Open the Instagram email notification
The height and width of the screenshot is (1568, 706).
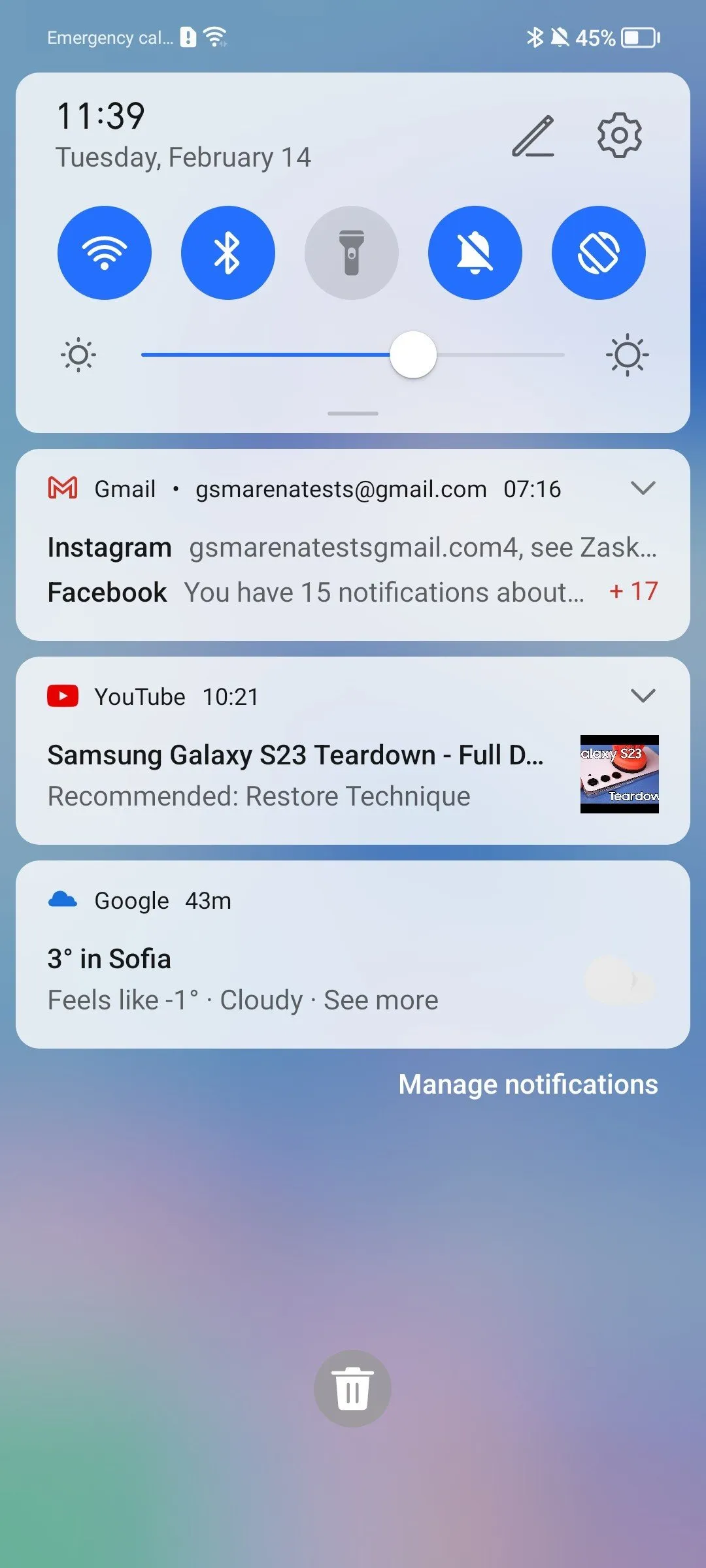(352, 547)
